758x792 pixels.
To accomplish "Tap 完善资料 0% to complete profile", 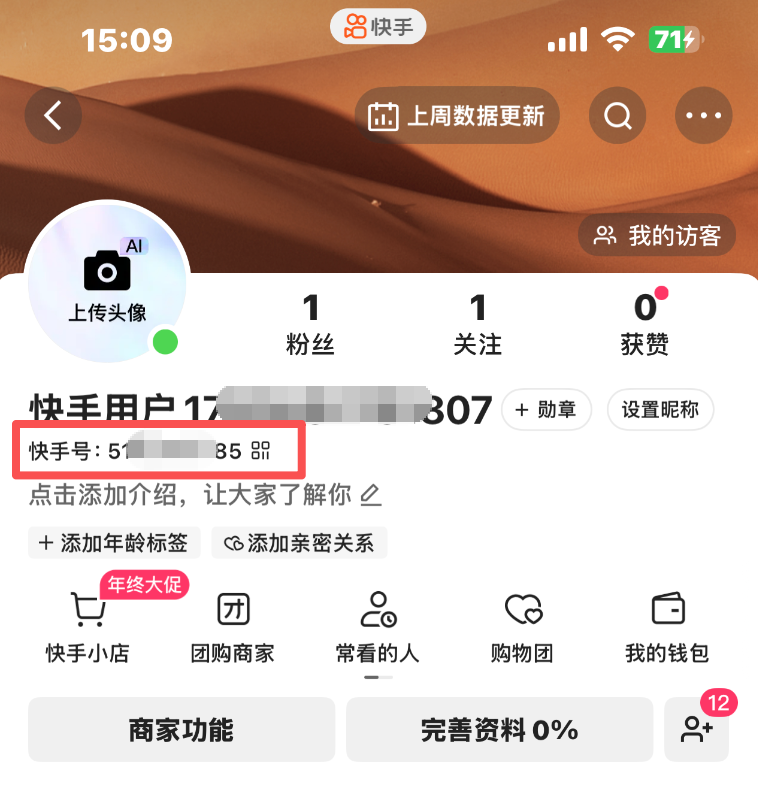I will (500, 730).
